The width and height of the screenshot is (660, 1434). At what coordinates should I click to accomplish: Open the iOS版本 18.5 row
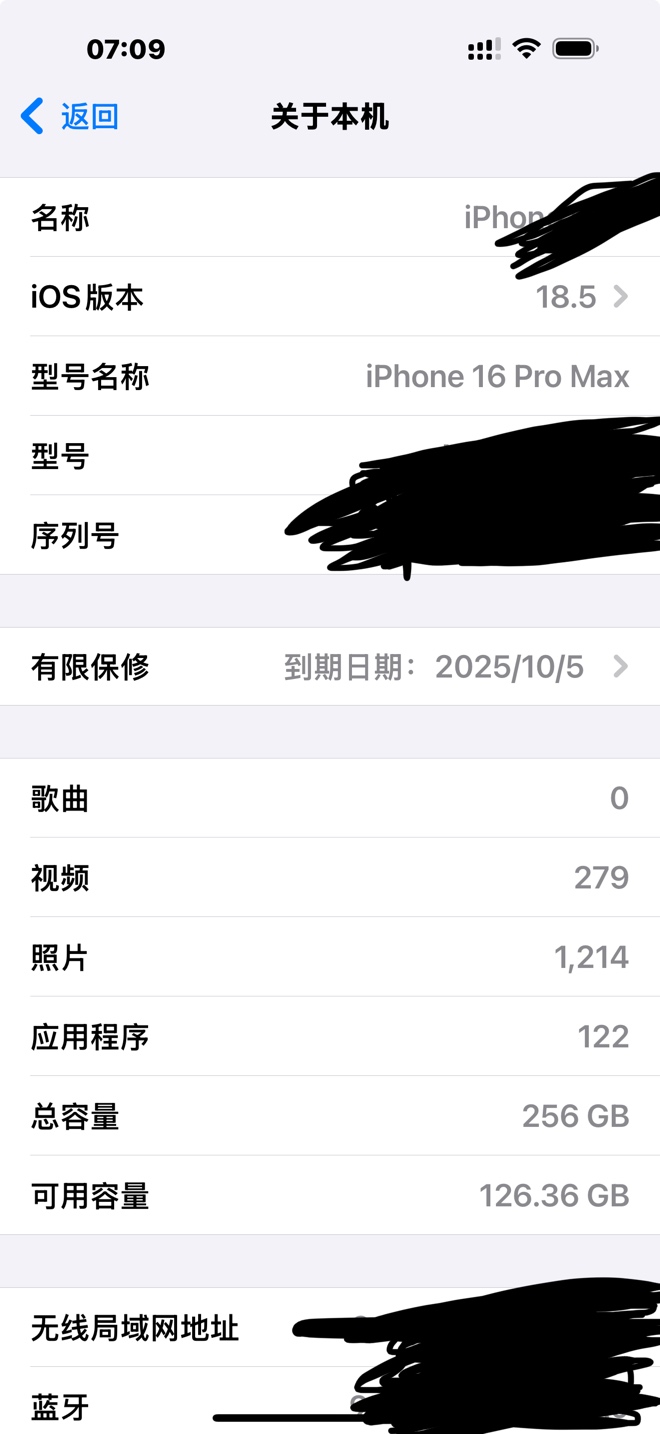tap(330, 296)
